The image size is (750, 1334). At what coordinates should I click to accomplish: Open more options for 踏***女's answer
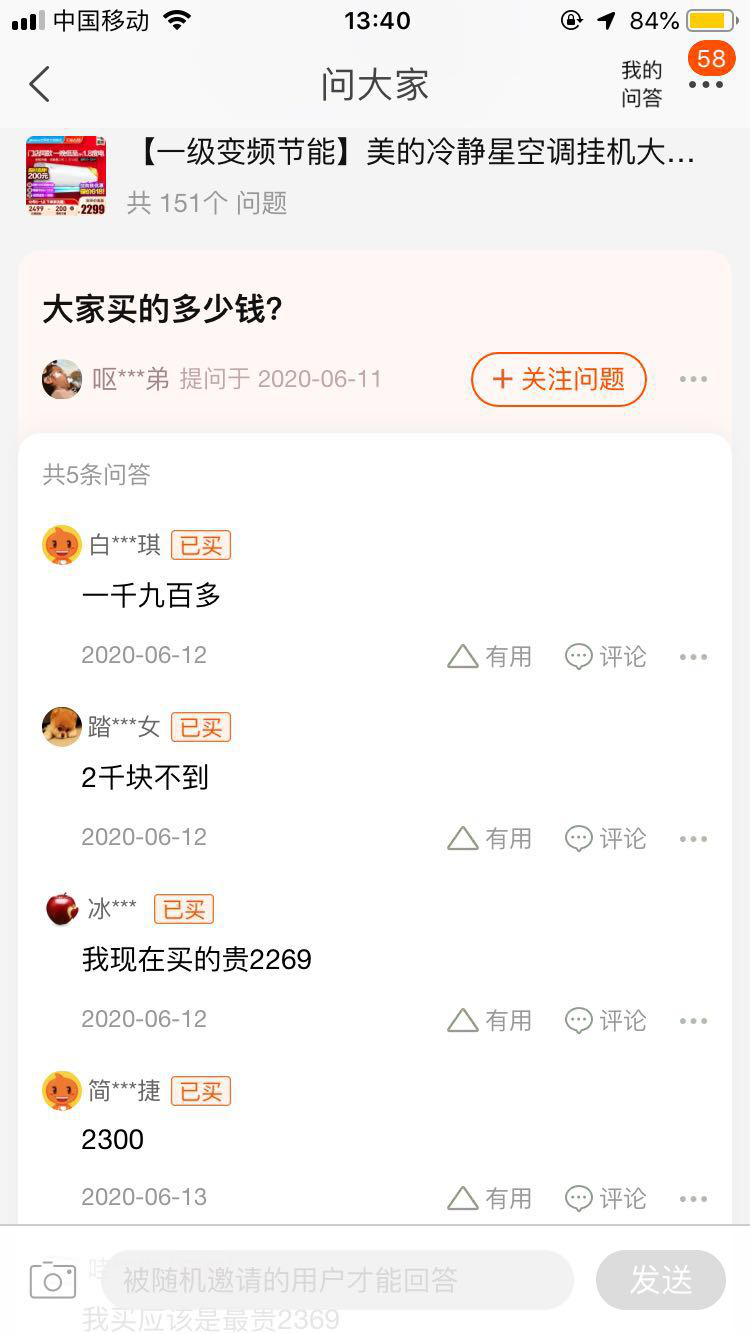[693, 839]
